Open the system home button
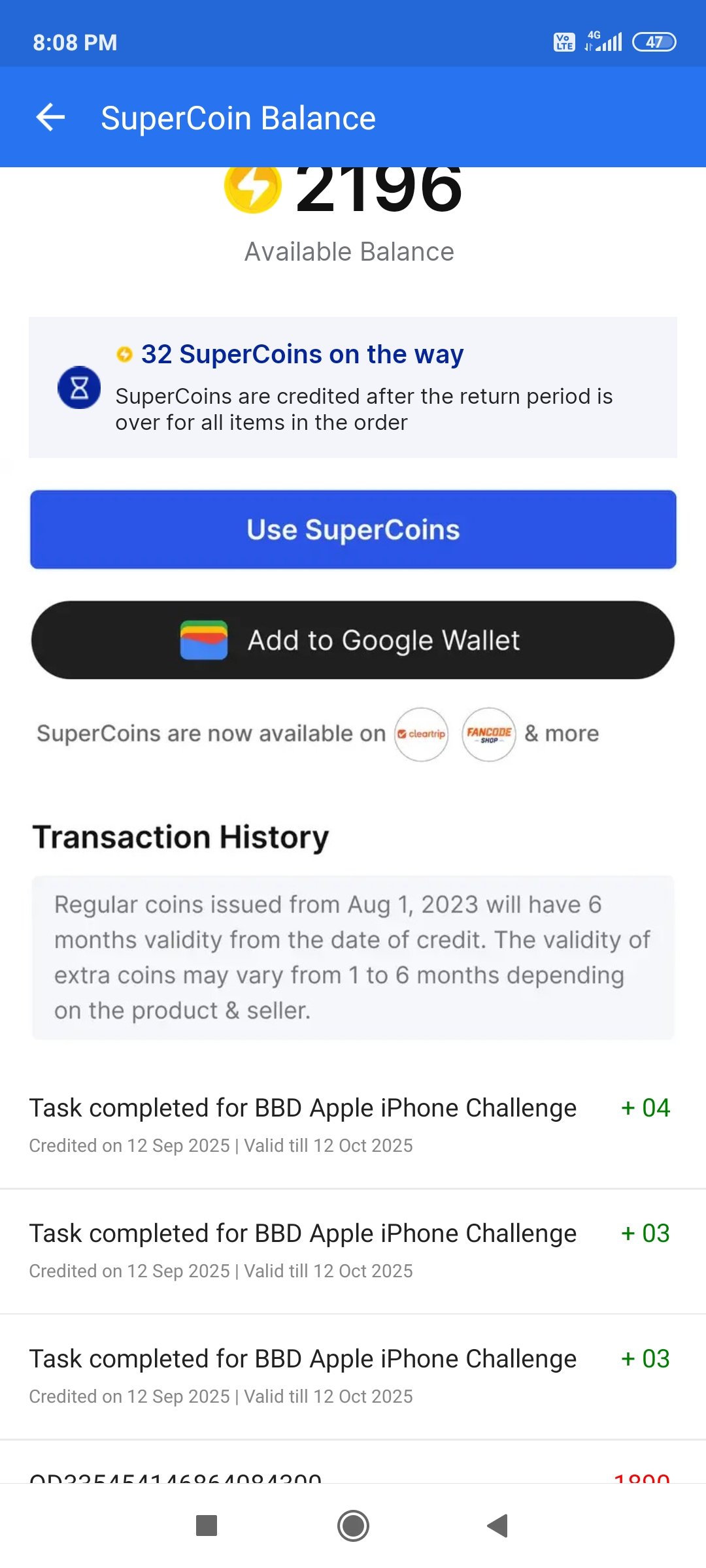This screenshot has width=706, height=1568. click(353, 1526)
